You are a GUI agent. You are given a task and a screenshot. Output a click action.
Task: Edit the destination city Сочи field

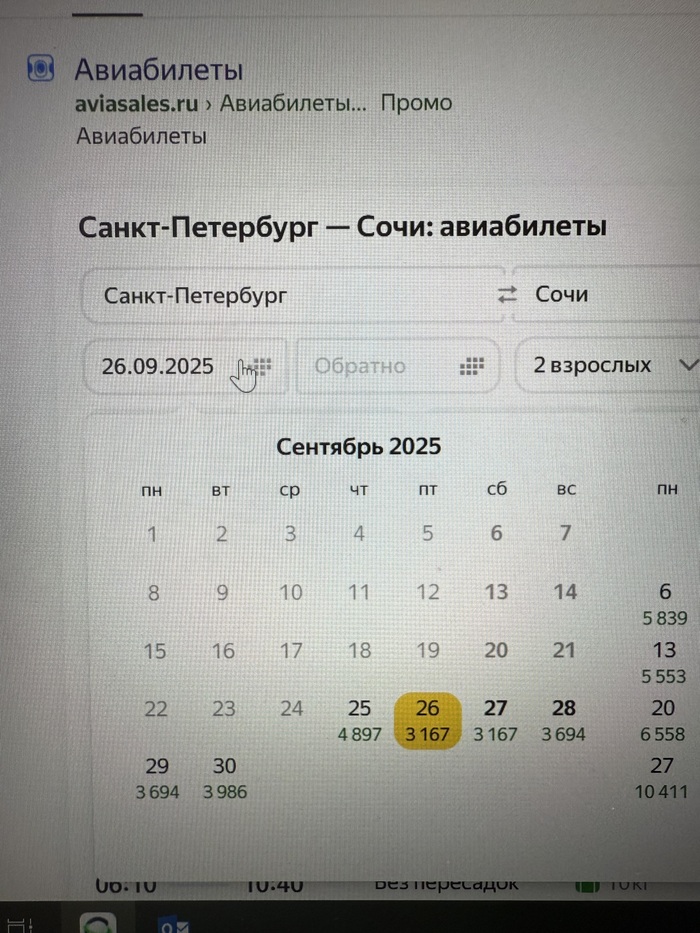point(600,295)
